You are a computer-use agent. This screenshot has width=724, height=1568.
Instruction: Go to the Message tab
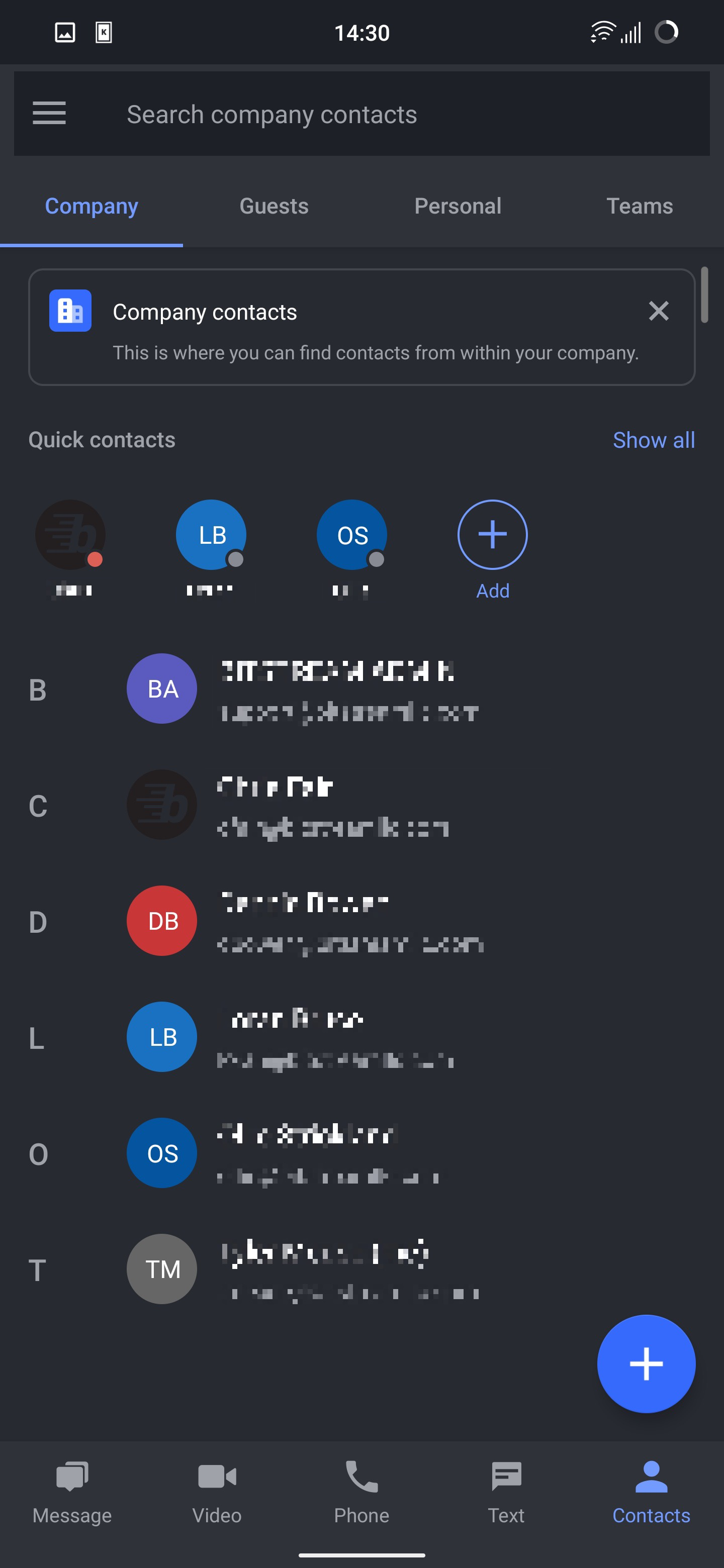72,1491
